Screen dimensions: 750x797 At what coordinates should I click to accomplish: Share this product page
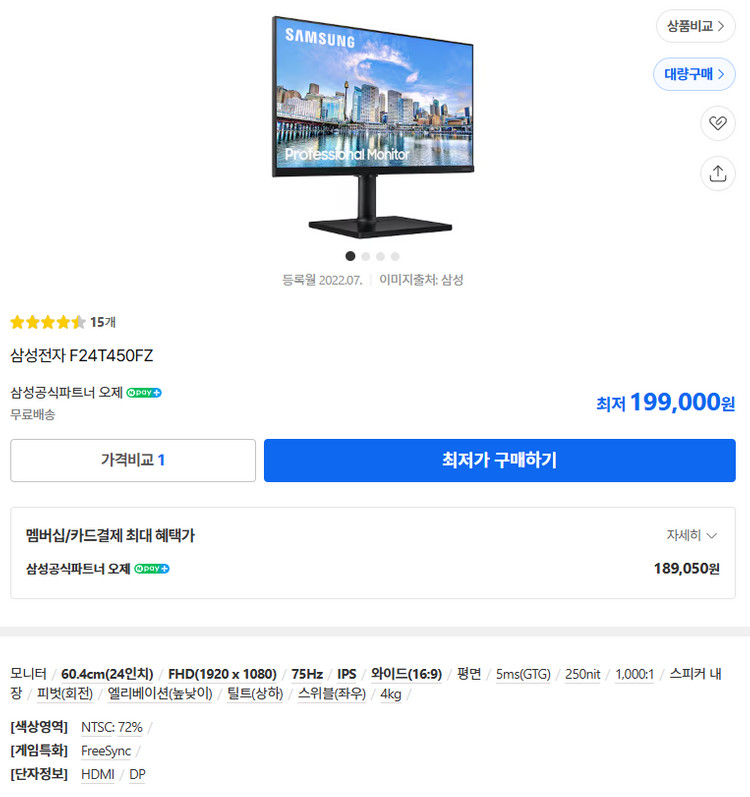[717, 173]
